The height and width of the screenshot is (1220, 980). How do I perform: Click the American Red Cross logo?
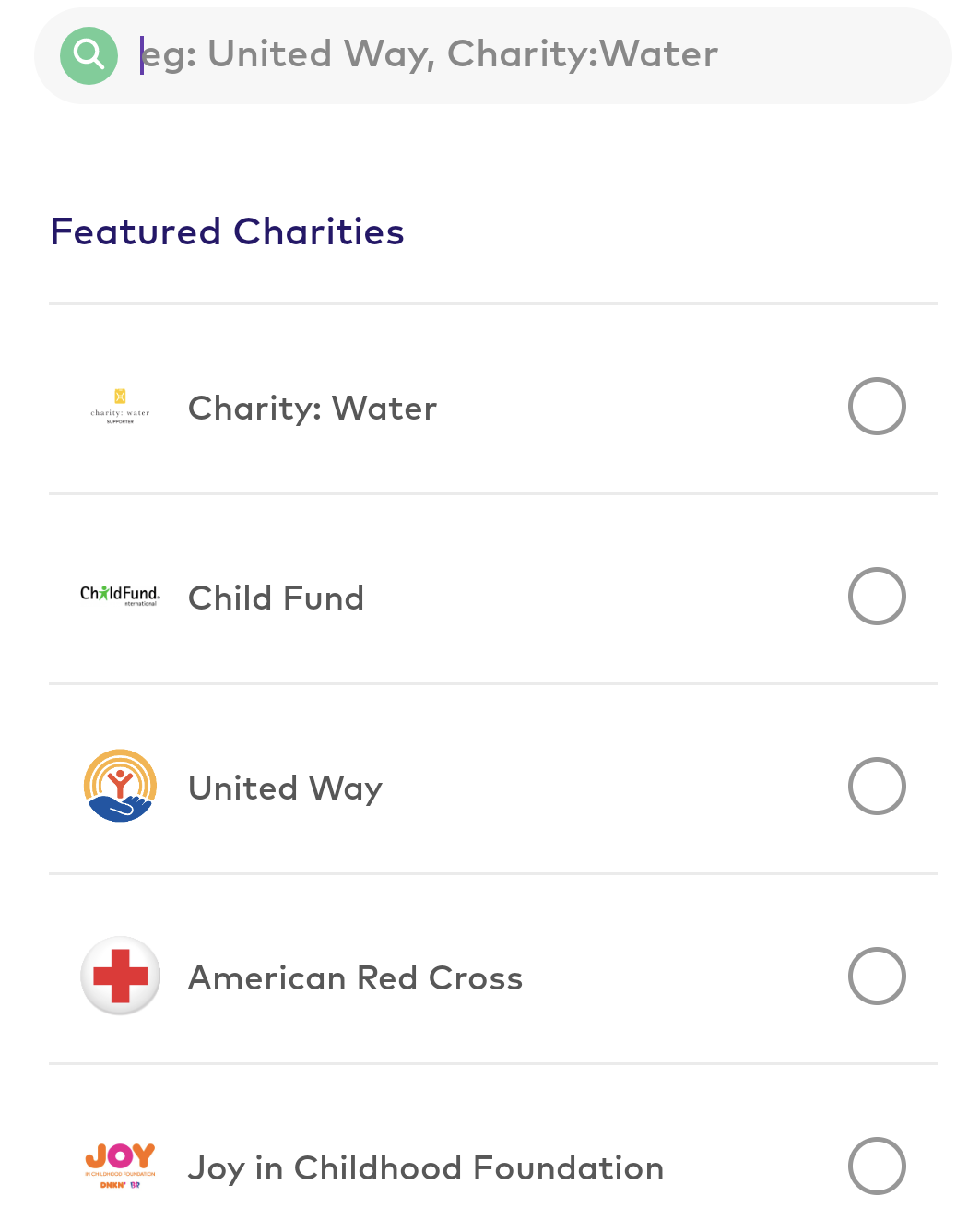[119, 975]
